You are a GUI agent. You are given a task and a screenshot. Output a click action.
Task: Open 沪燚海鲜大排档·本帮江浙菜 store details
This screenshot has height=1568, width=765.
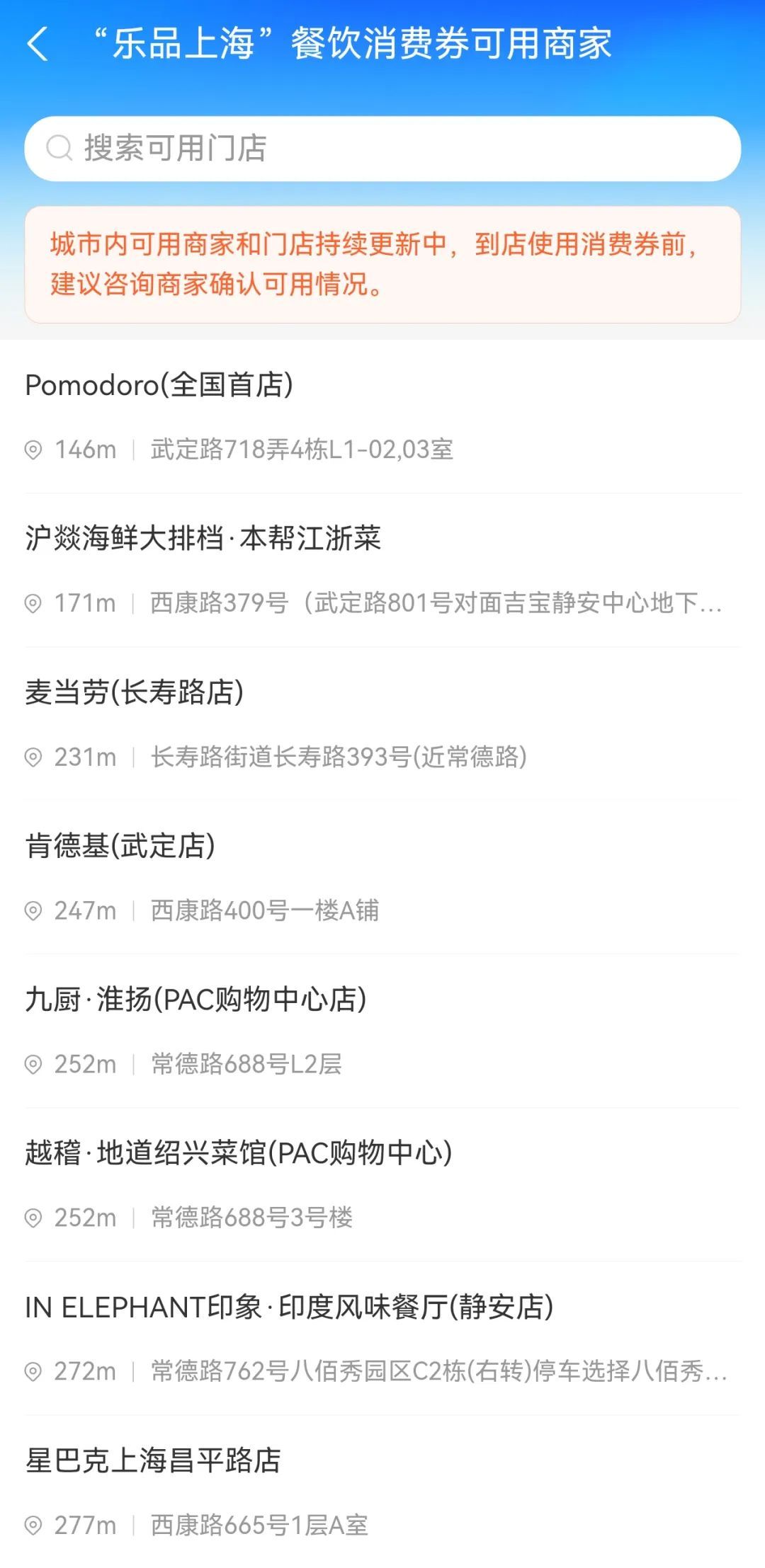click(382, 569)
